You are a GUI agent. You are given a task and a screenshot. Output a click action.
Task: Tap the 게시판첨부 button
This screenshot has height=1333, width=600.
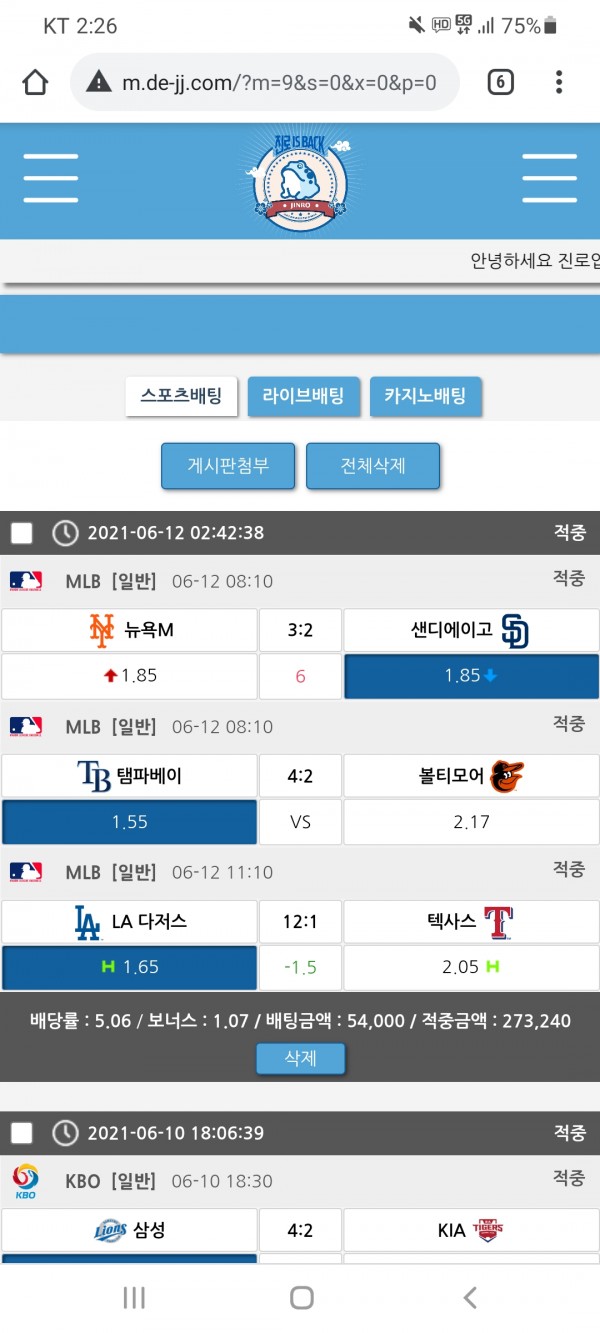[228, 466]
